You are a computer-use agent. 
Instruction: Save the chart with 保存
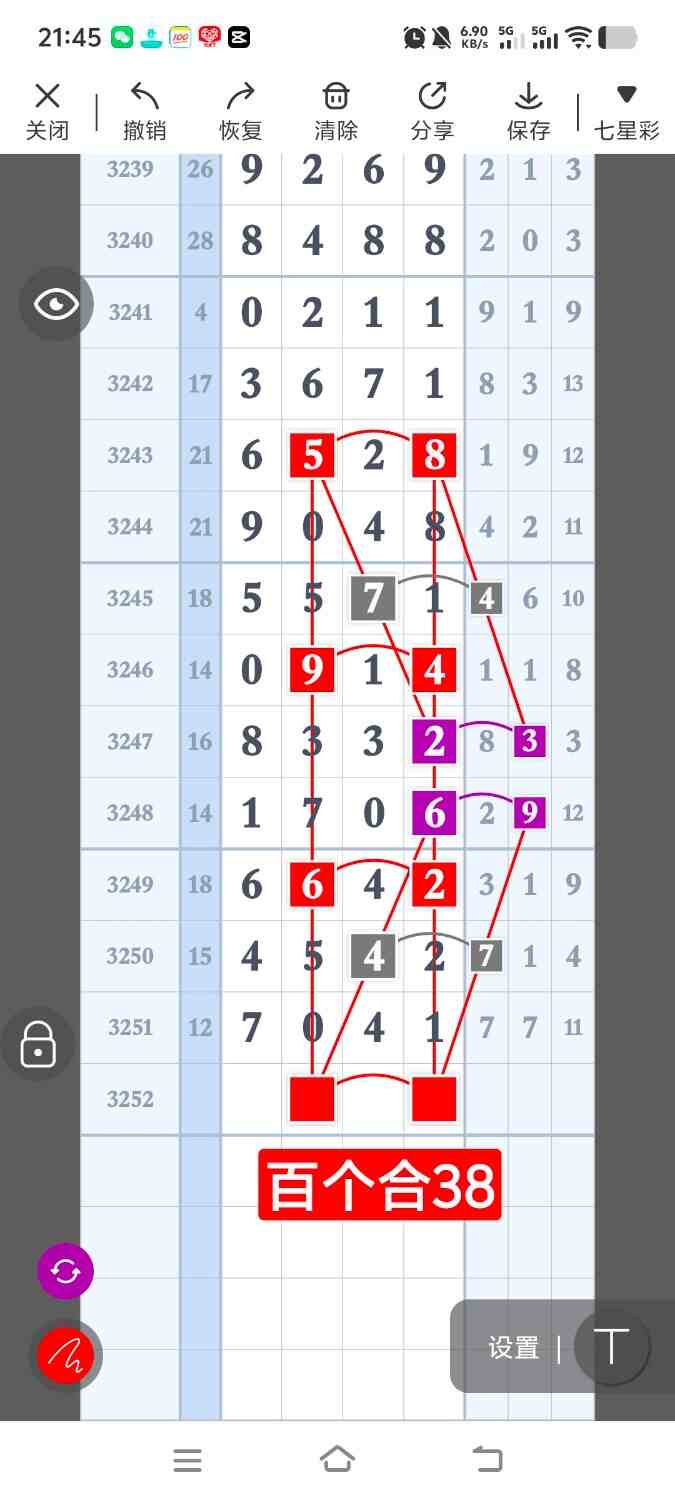click(528, 110)
